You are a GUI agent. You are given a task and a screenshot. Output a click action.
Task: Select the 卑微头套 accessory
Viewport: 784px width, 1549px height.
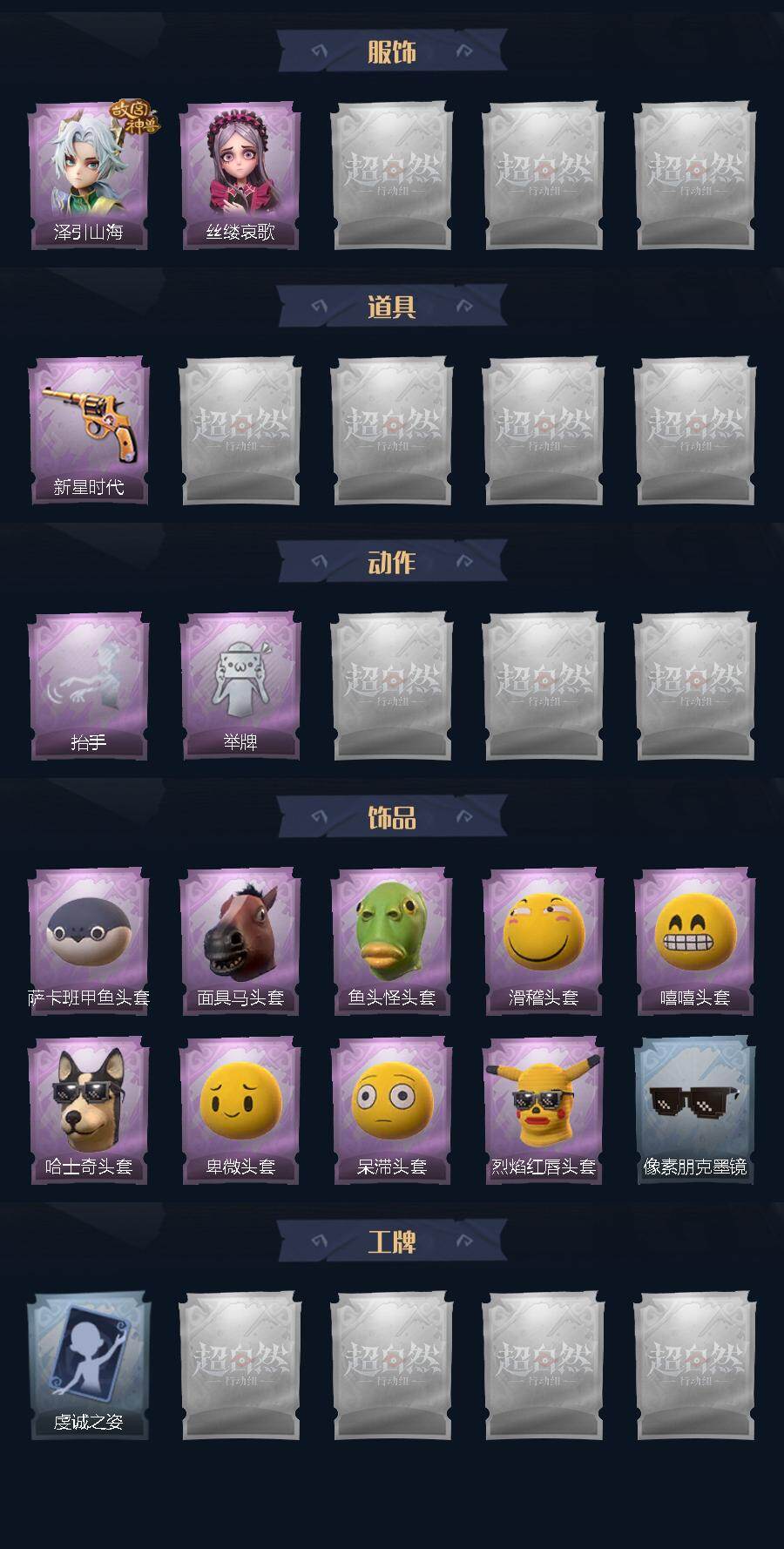coord(240,1110)
